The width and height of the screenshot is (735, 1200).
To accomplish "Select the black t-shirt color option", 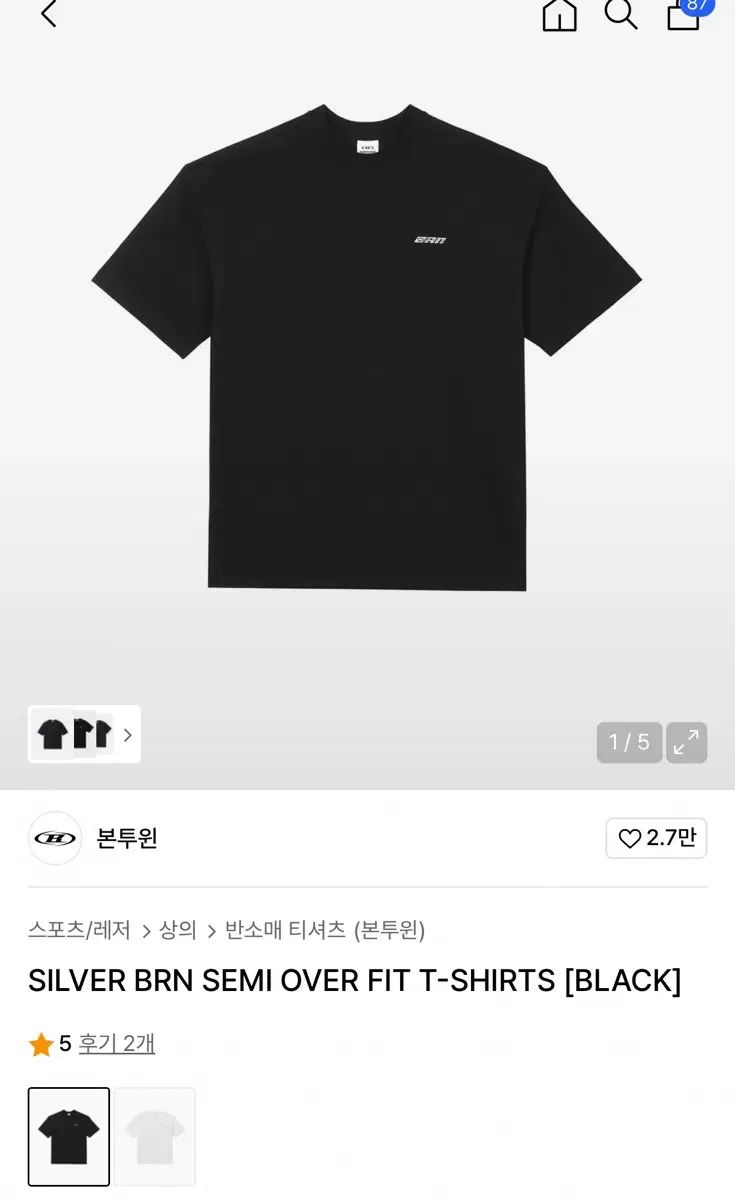I will coord(69,1136).
